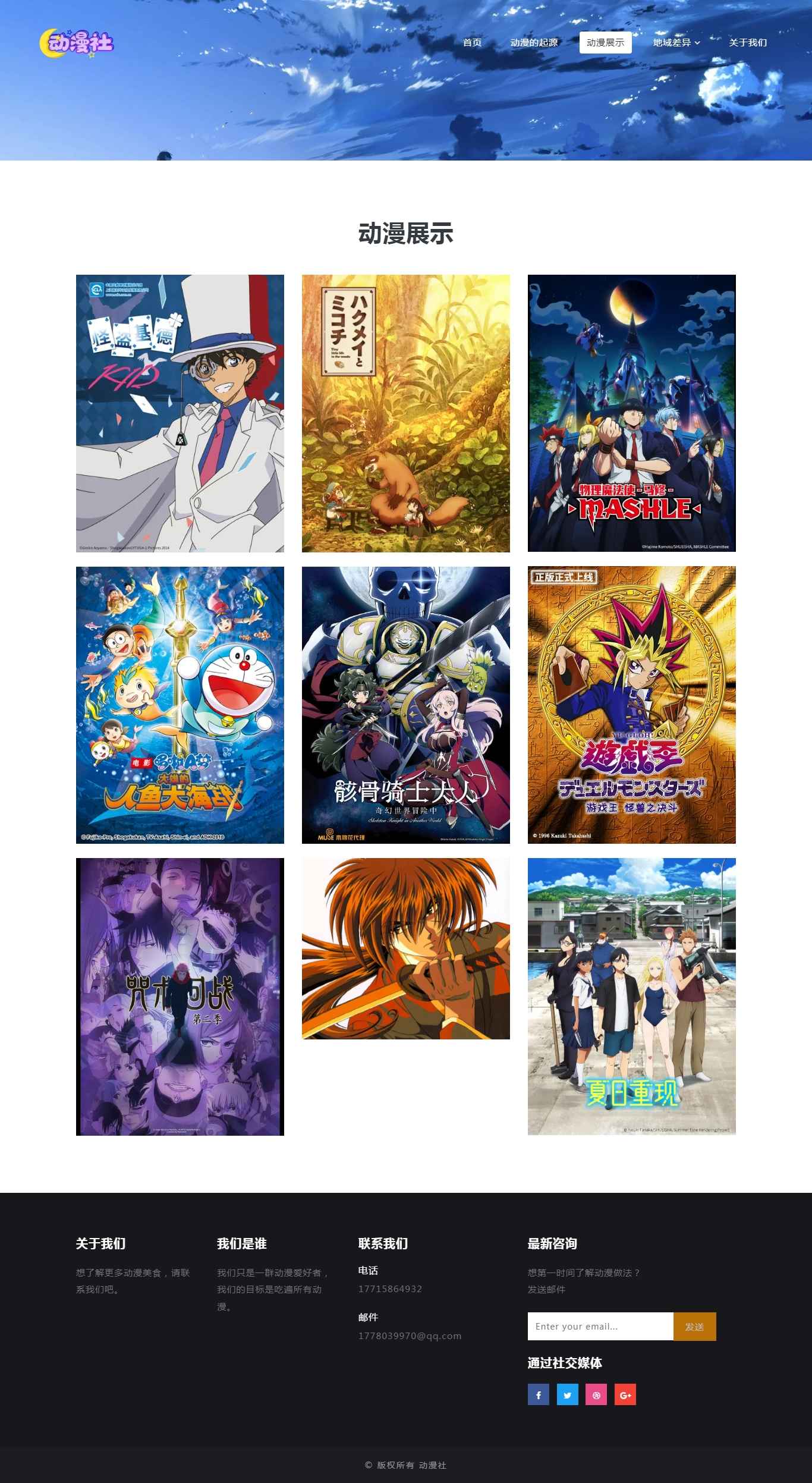812x1483 pixels.
Task: Open the MASHLE poster tile
Action: (631, 413)
